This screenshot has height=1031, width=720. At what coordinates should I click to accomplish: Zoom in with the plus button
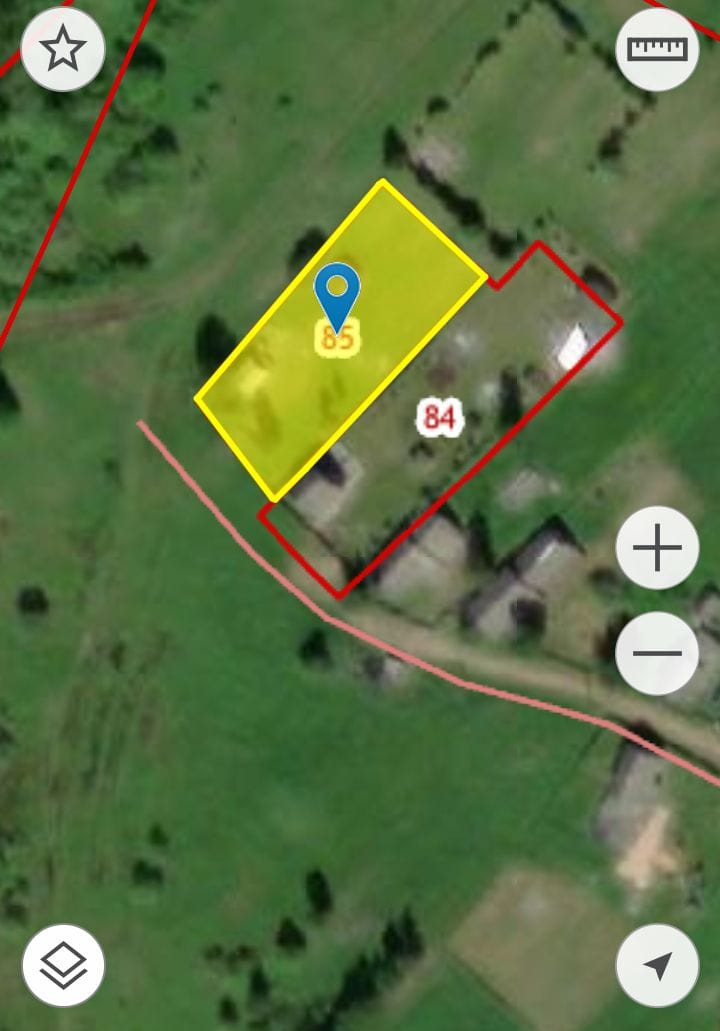pyautogui.click(x=657, y=547)
